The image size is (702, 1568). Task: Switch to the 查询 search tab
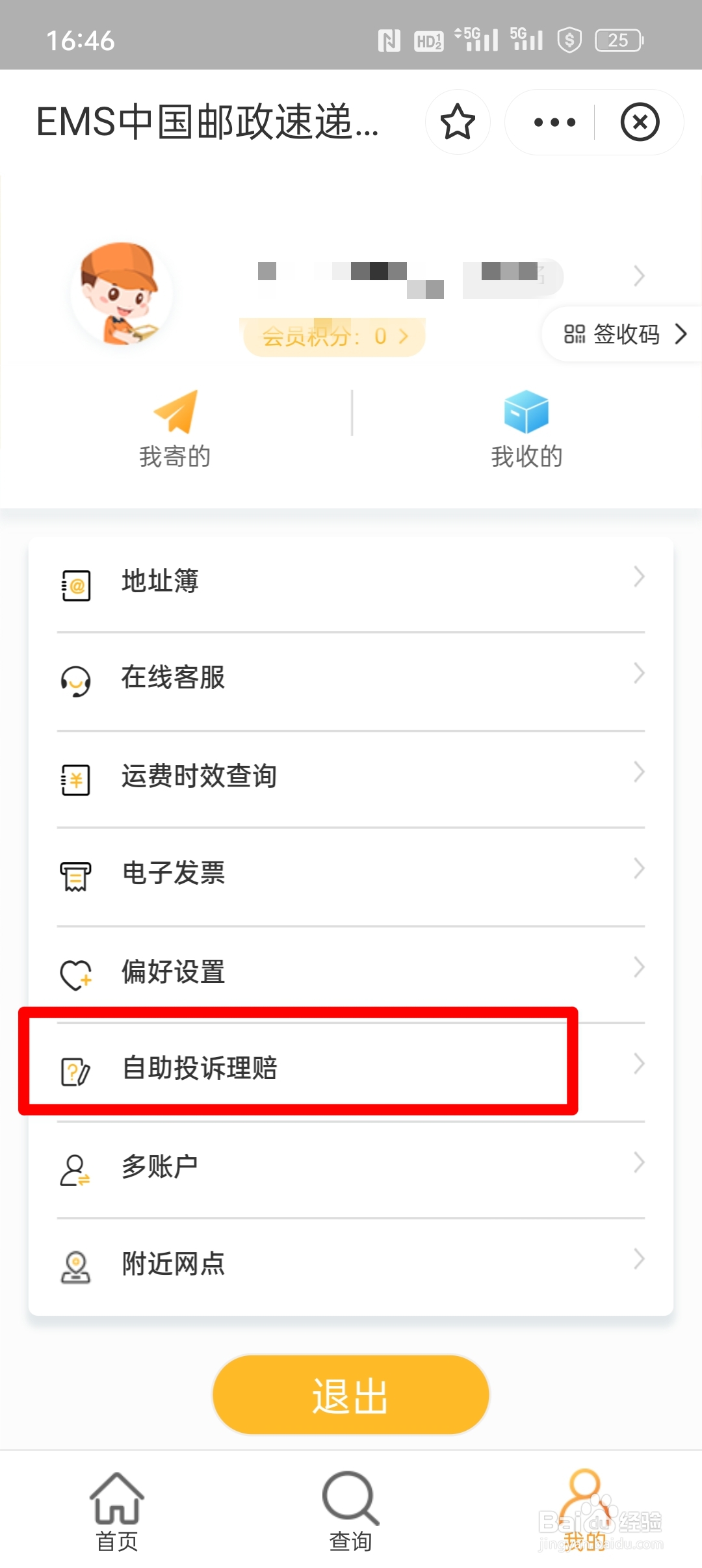(350, 1508)
